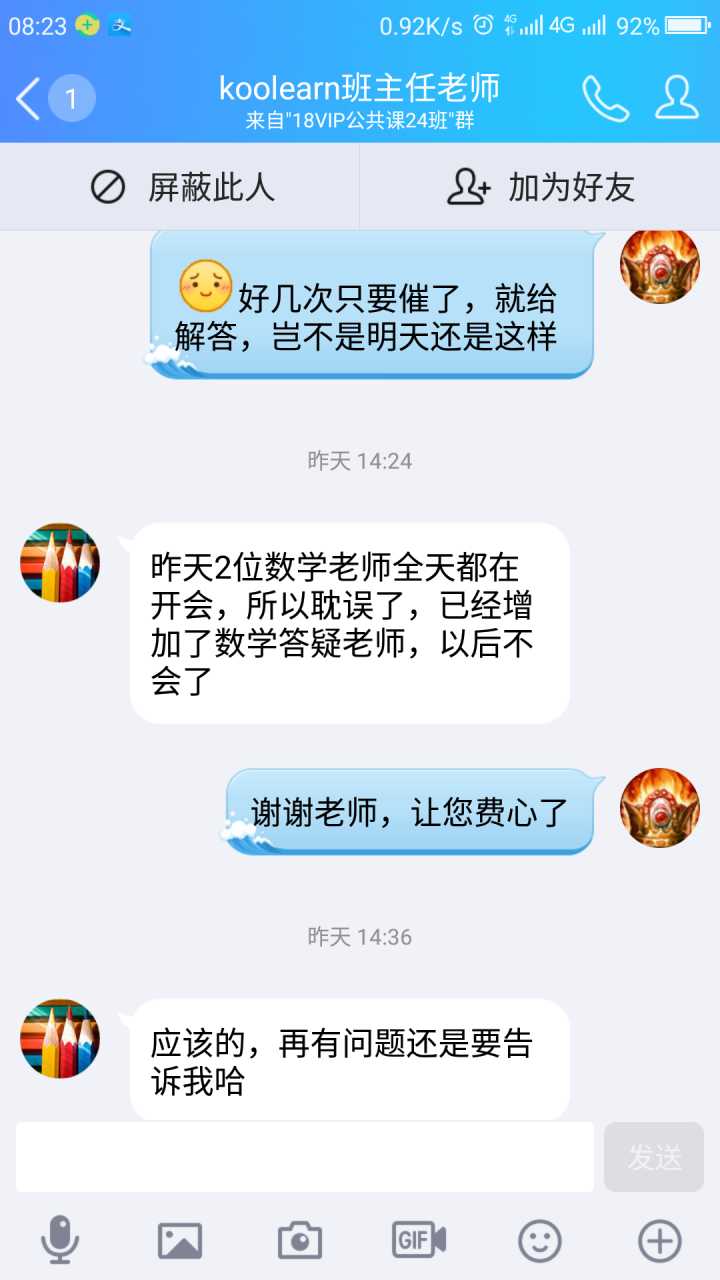Image resolution: width=720 pixels, height=1280 pixels.
Task: Focus the message text input box
Action: point(304,1156)
